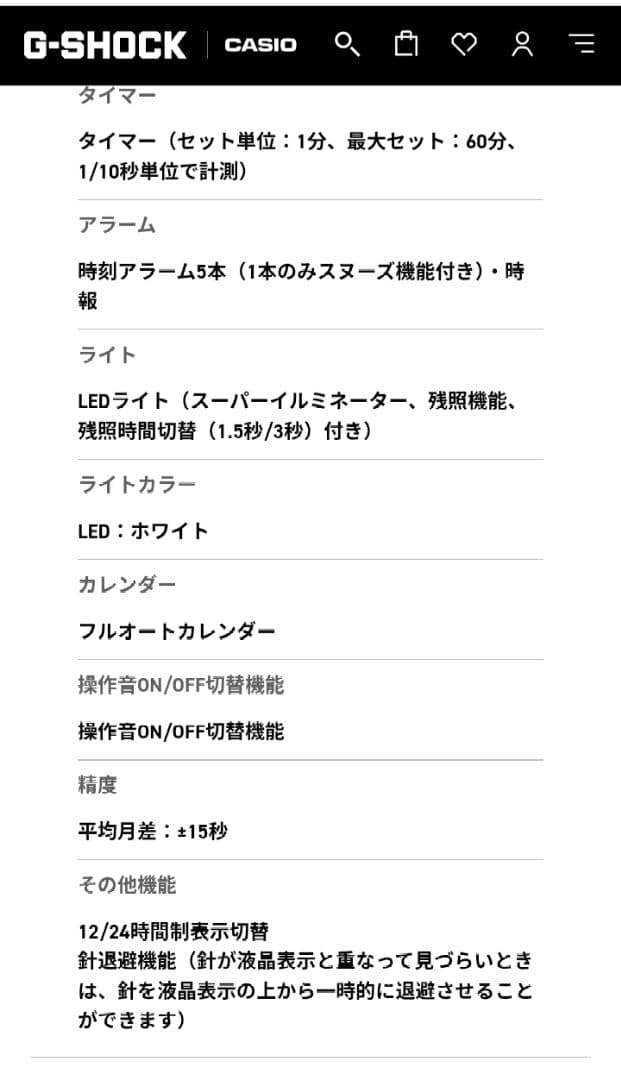621x1080 pixels.
Task: Open the search icon in header
Action: coord(347,44)
